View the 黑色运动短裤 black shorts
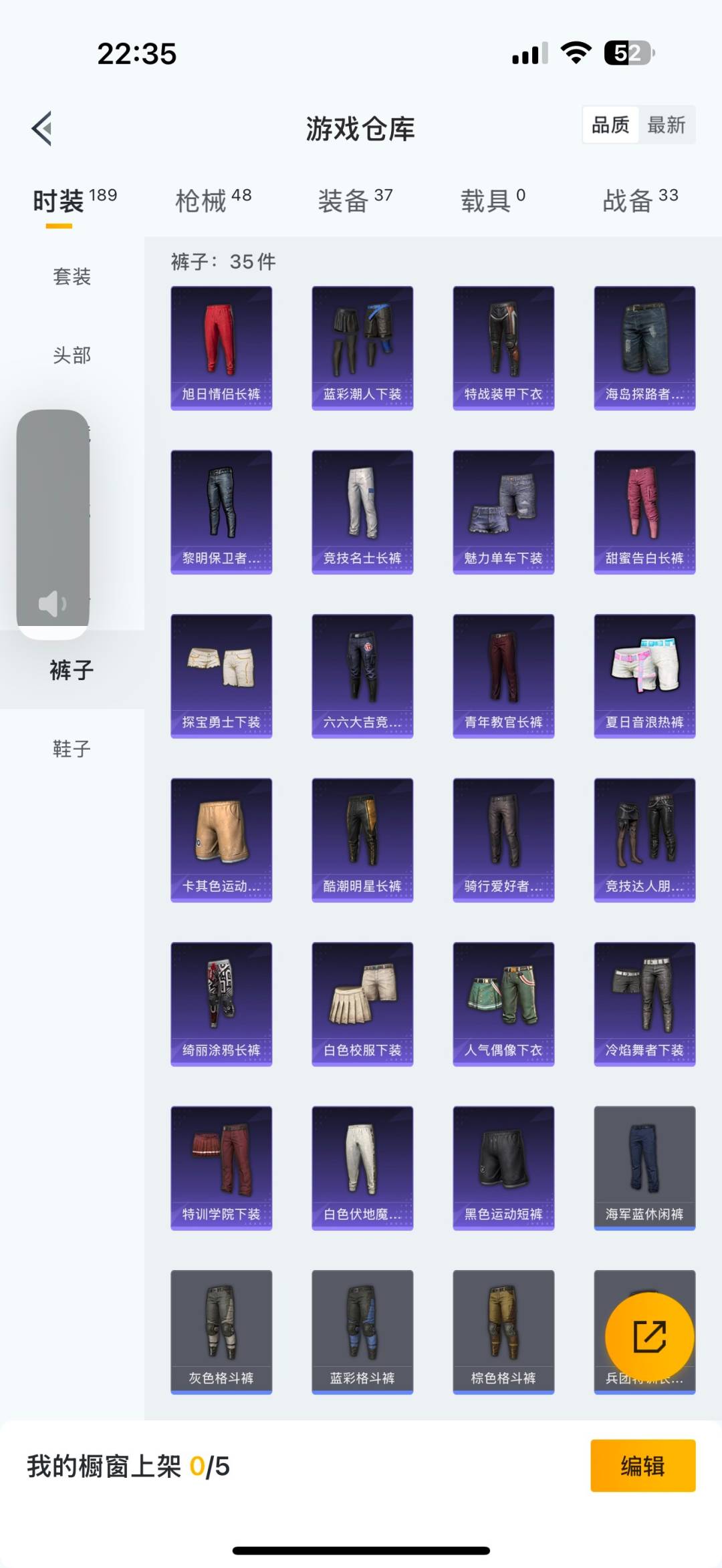Image resolution: width=722 pixels, height=1568 pixels. 503,1169
